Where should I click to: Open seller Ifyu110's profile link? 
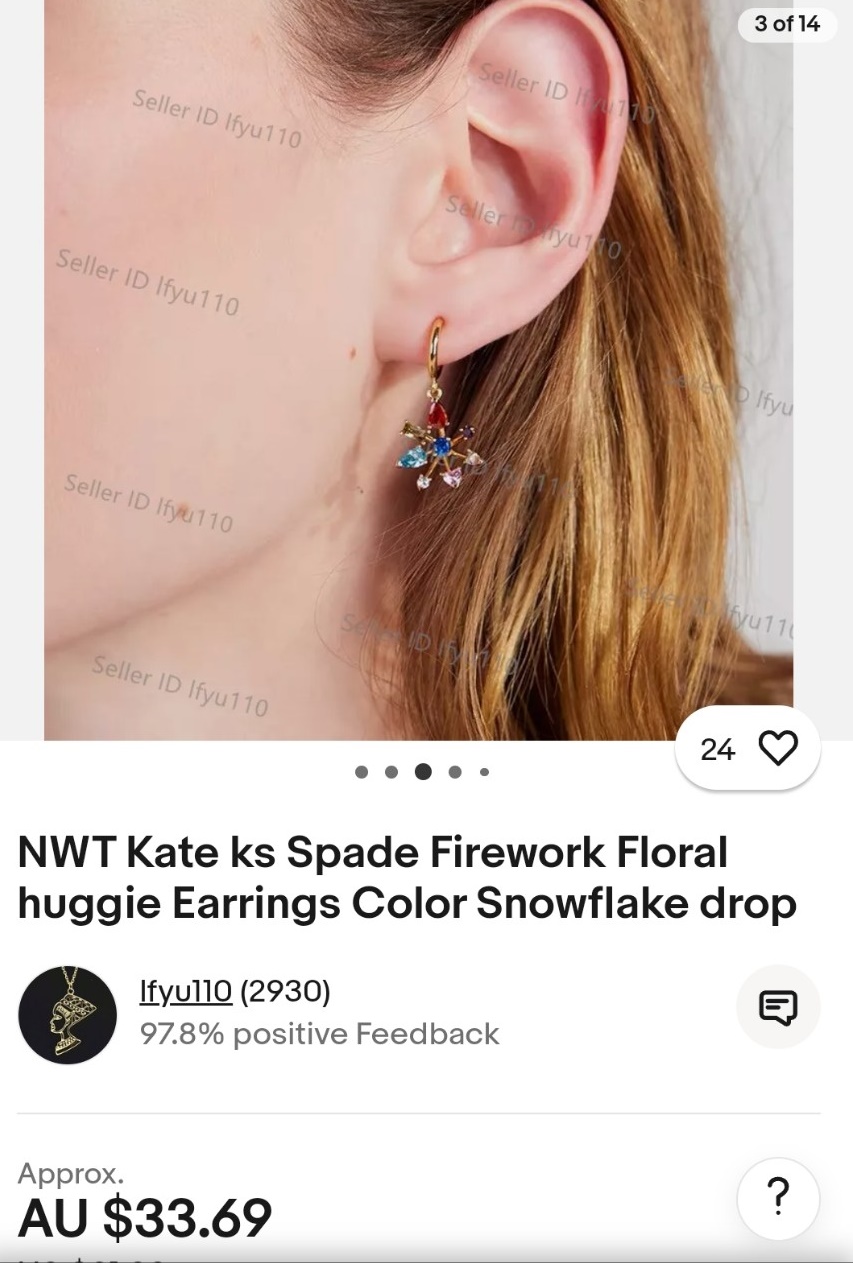[186, 991]
